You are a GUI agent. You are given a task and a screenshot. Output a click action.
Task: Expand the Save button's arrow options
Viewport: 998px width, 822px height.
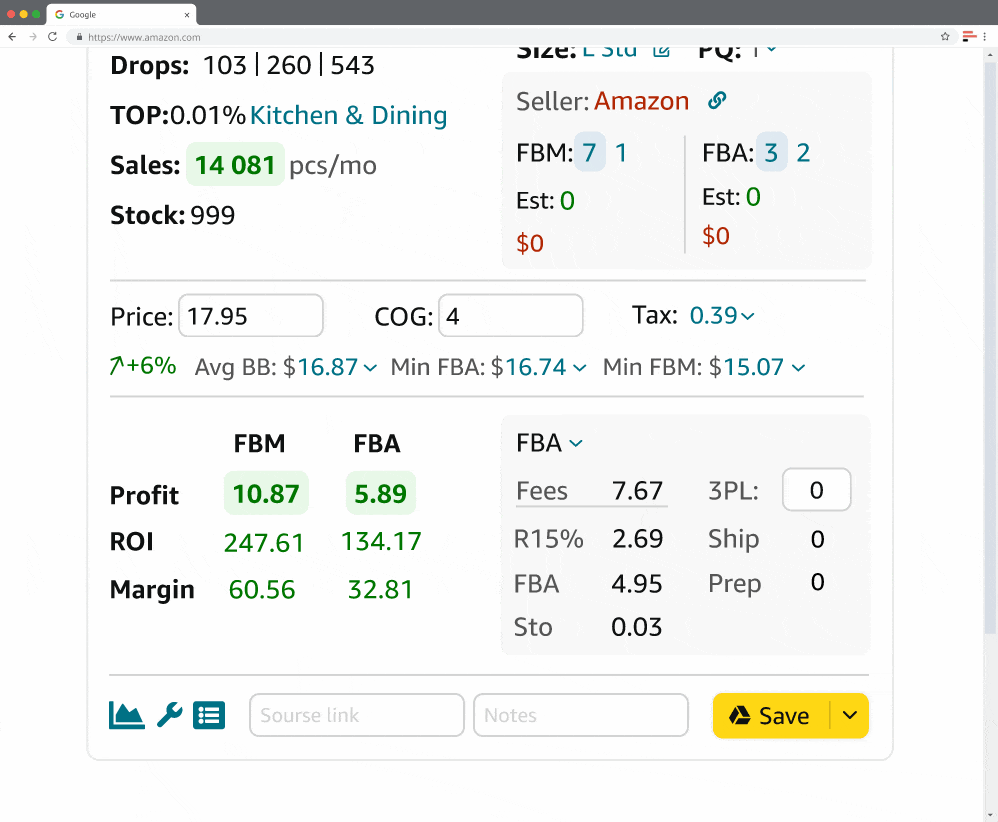[x=850, y=716]
